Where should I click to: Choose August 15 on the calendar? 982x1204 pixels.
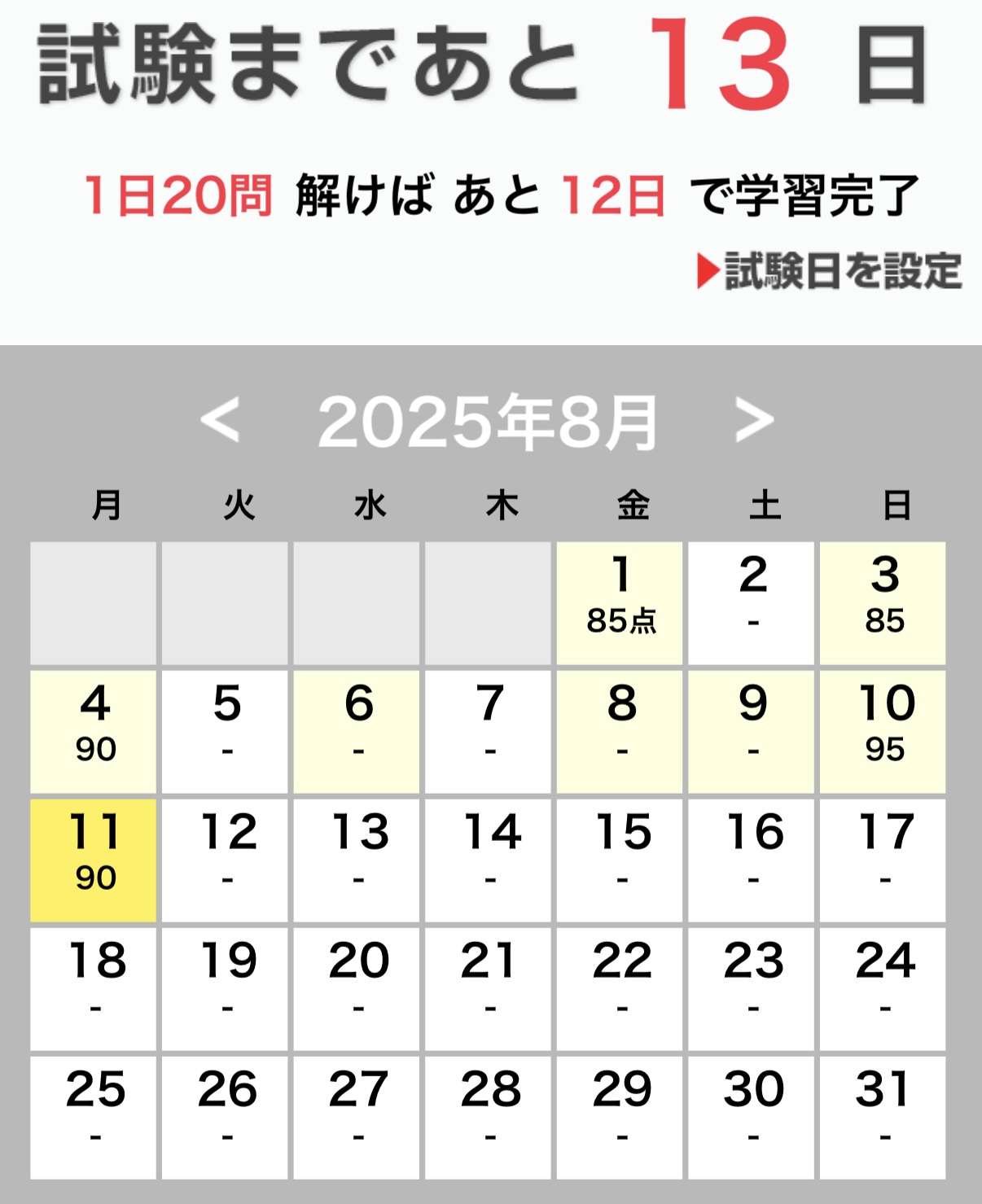click(620, 860)
